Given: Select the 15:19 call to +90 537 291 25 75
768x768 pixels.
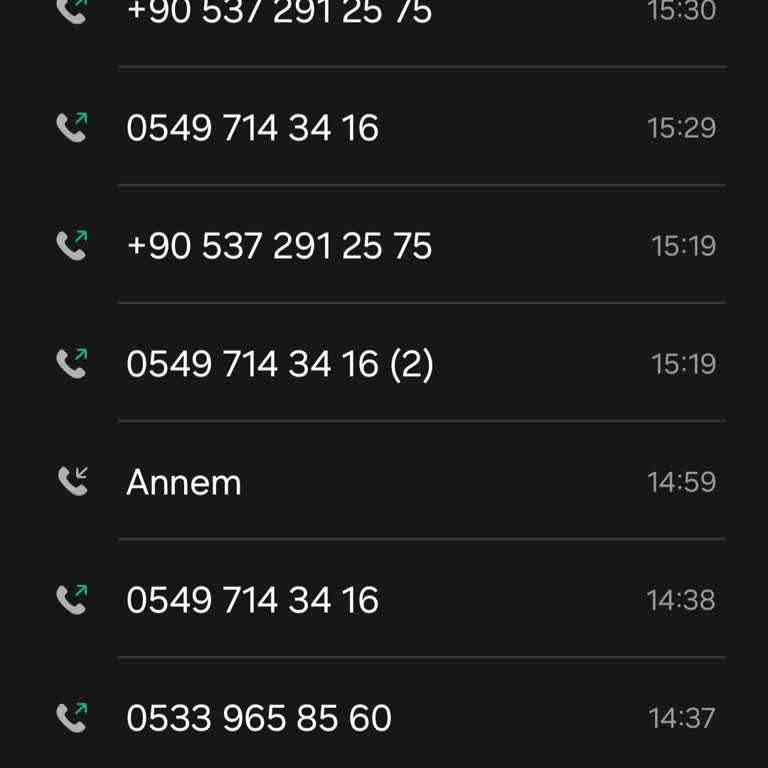Looking at the screenshot, I should point(280,246).
